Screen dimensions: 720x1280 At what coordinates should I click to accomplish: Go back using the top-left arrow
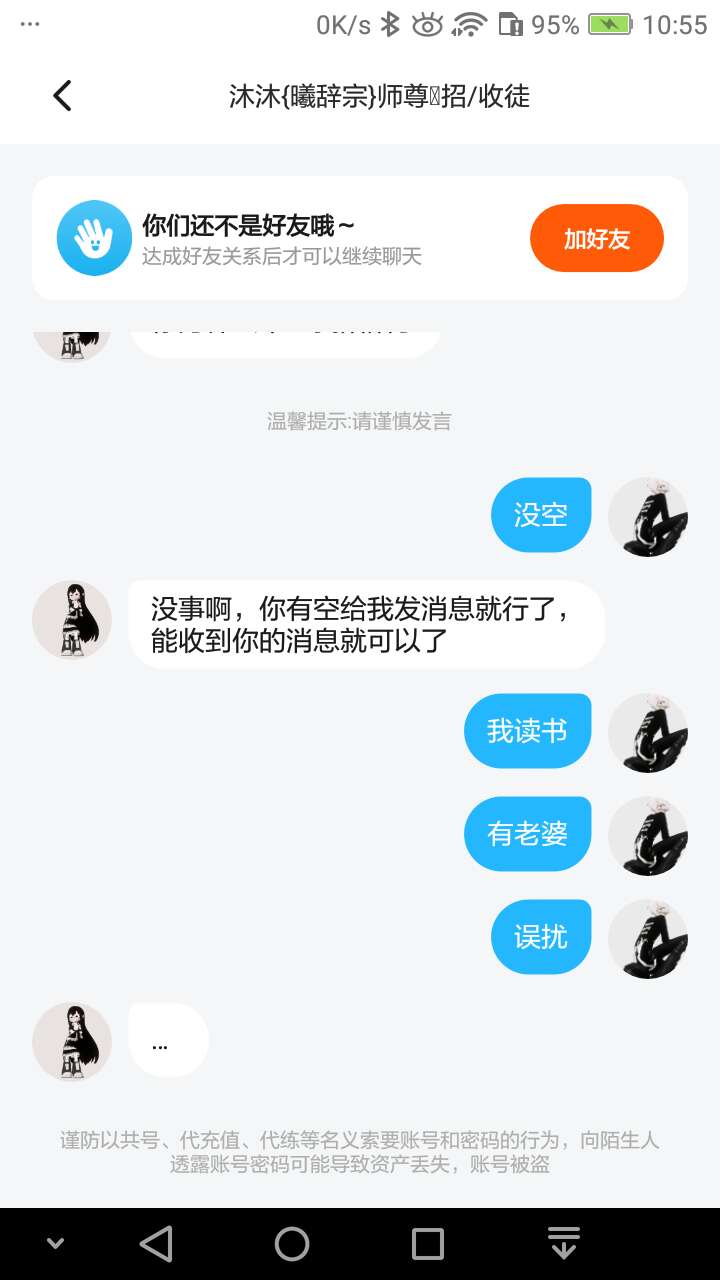point(62,96)
